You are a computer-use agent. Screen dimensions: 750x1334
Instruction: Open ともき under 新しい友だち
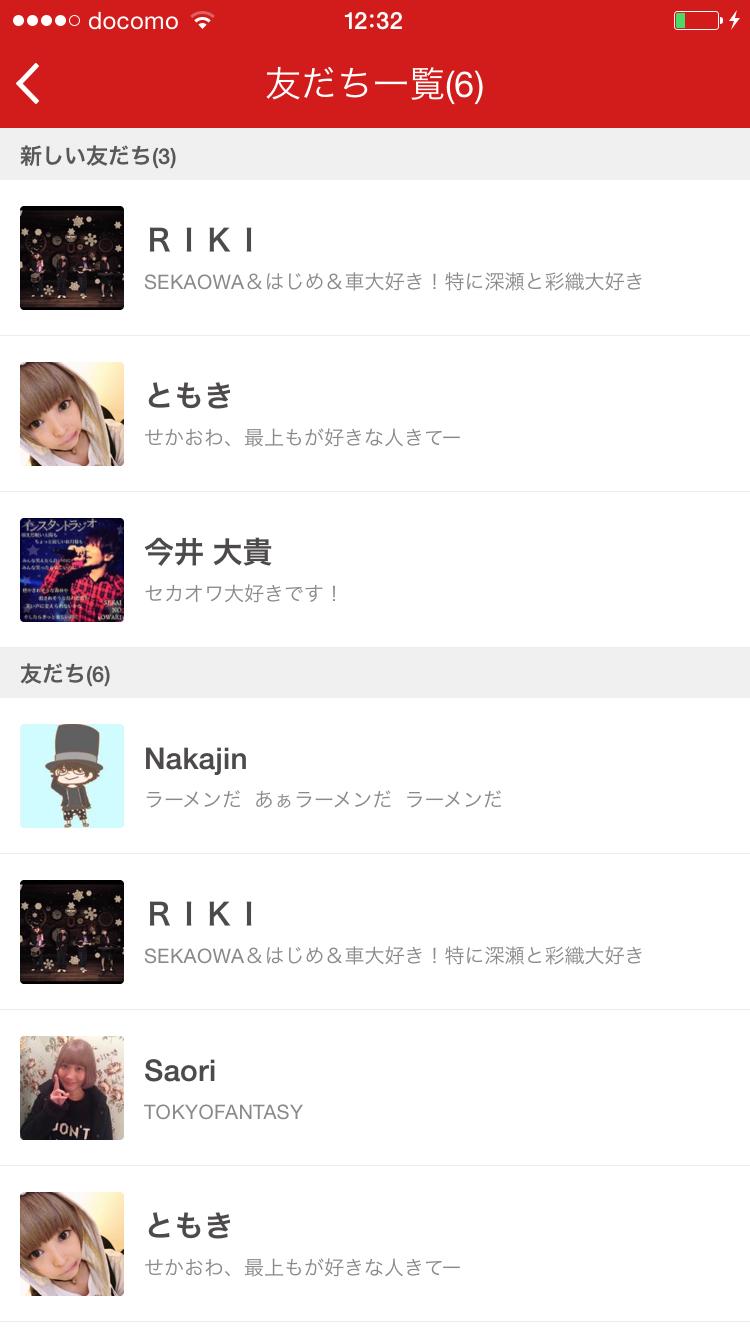point(375,414)
